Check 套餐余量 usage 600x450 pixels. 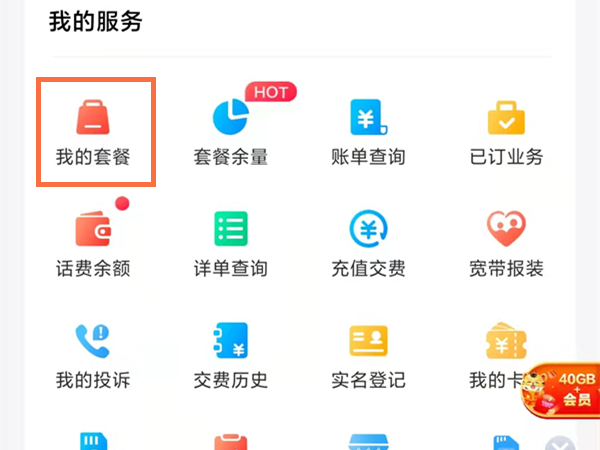230,130
